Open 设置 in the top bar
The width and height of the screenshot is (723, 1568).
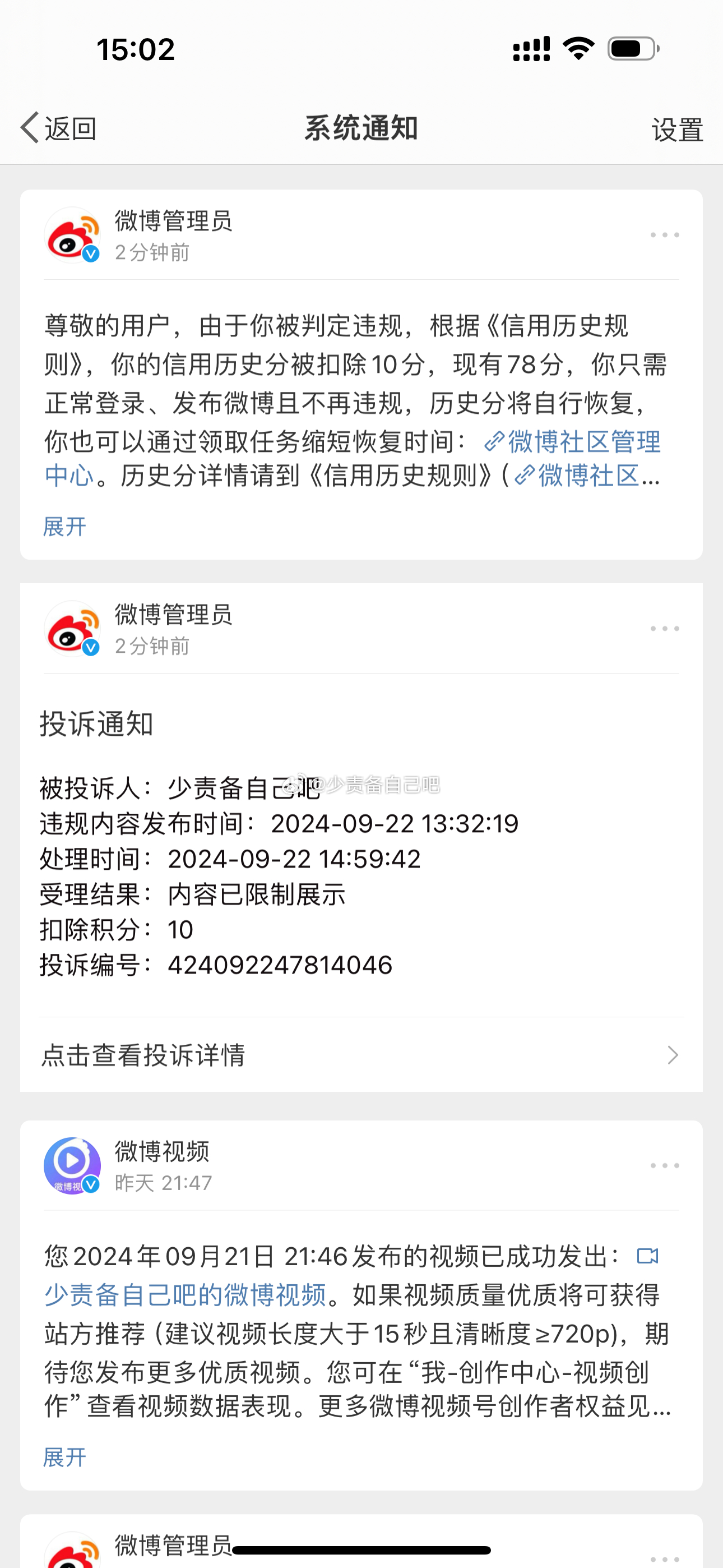678,130
